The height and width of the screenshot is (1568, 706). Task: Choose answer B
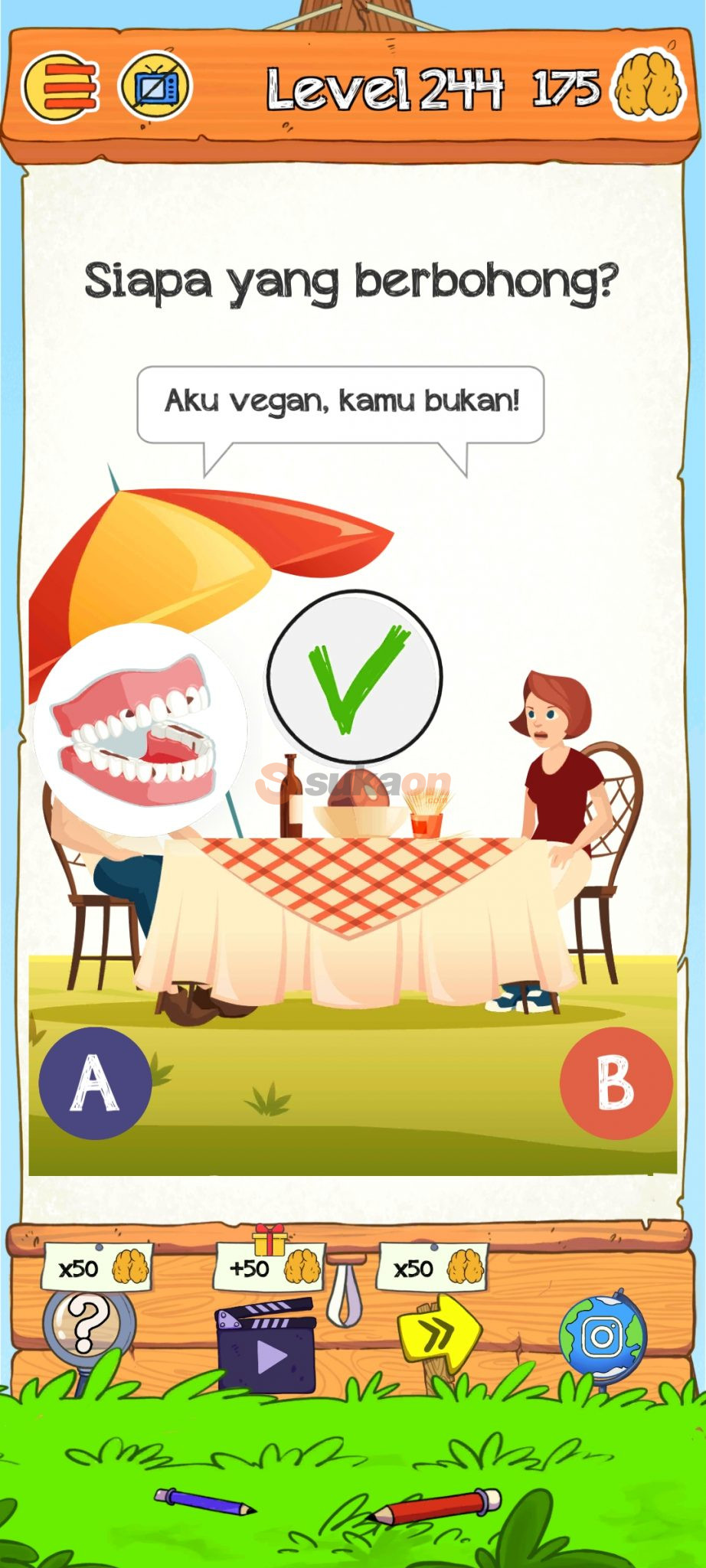(x=616, y=1083)
